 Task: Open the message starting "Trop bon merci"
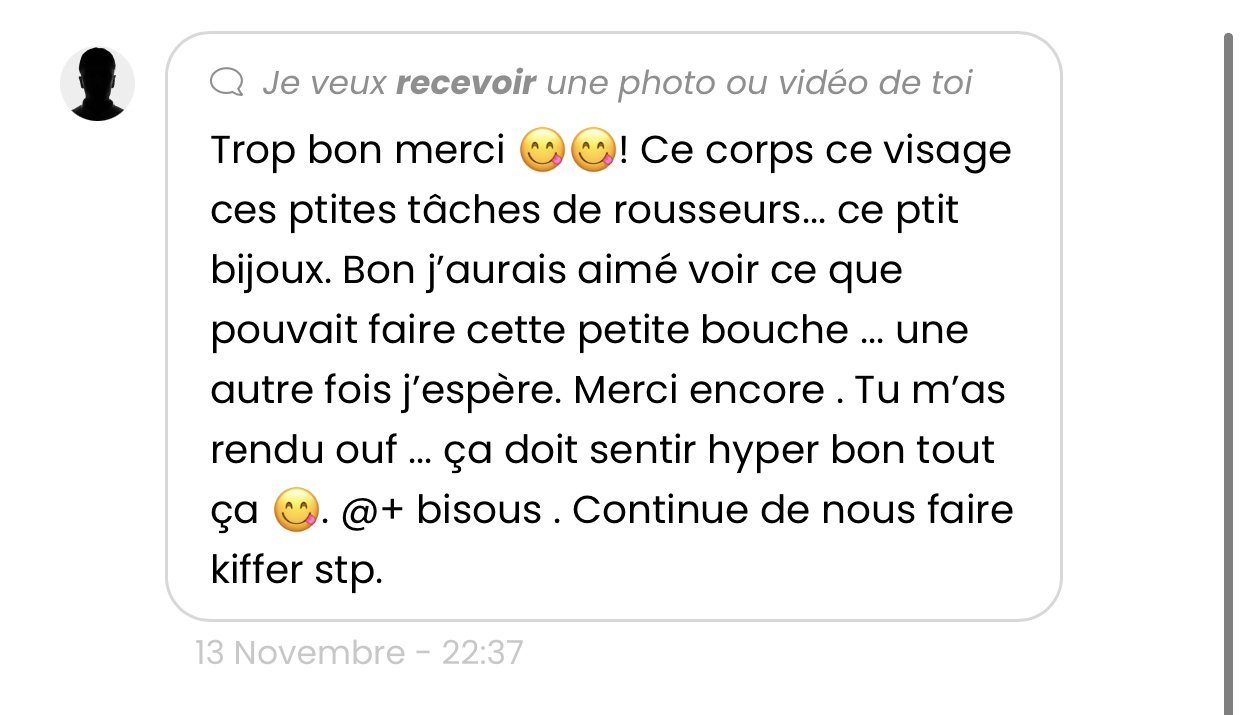(612, 360)
